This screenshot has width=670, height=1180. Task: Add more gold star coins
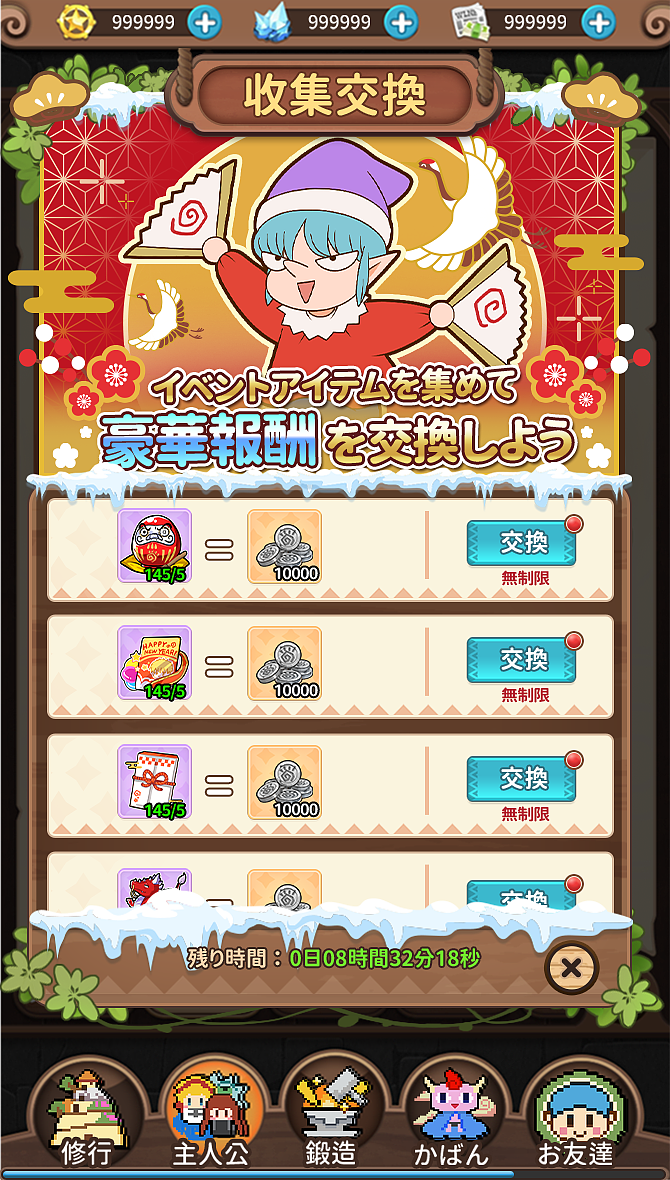coord(204,22)
